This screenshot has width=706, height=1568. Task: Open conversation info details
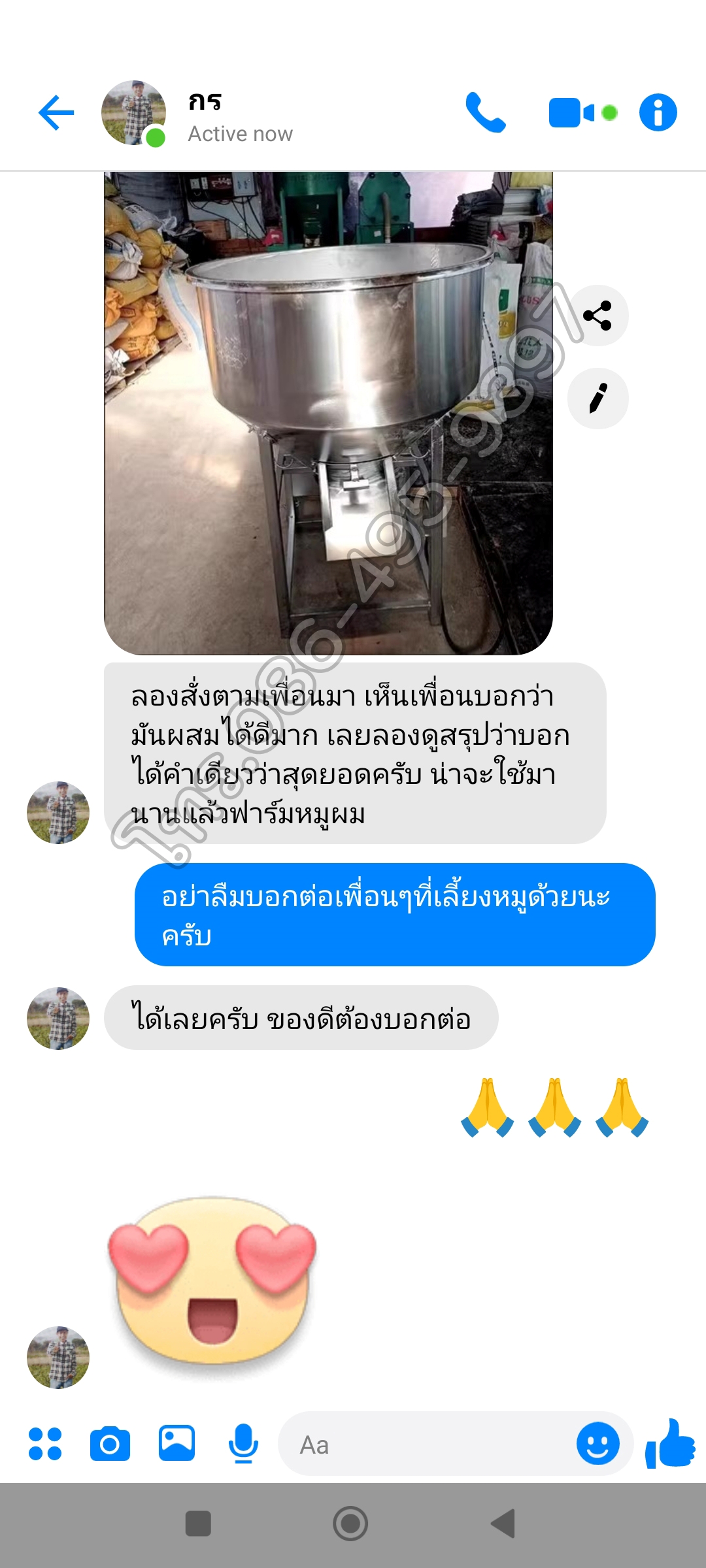pyautogui.click(x=658, y=113)
